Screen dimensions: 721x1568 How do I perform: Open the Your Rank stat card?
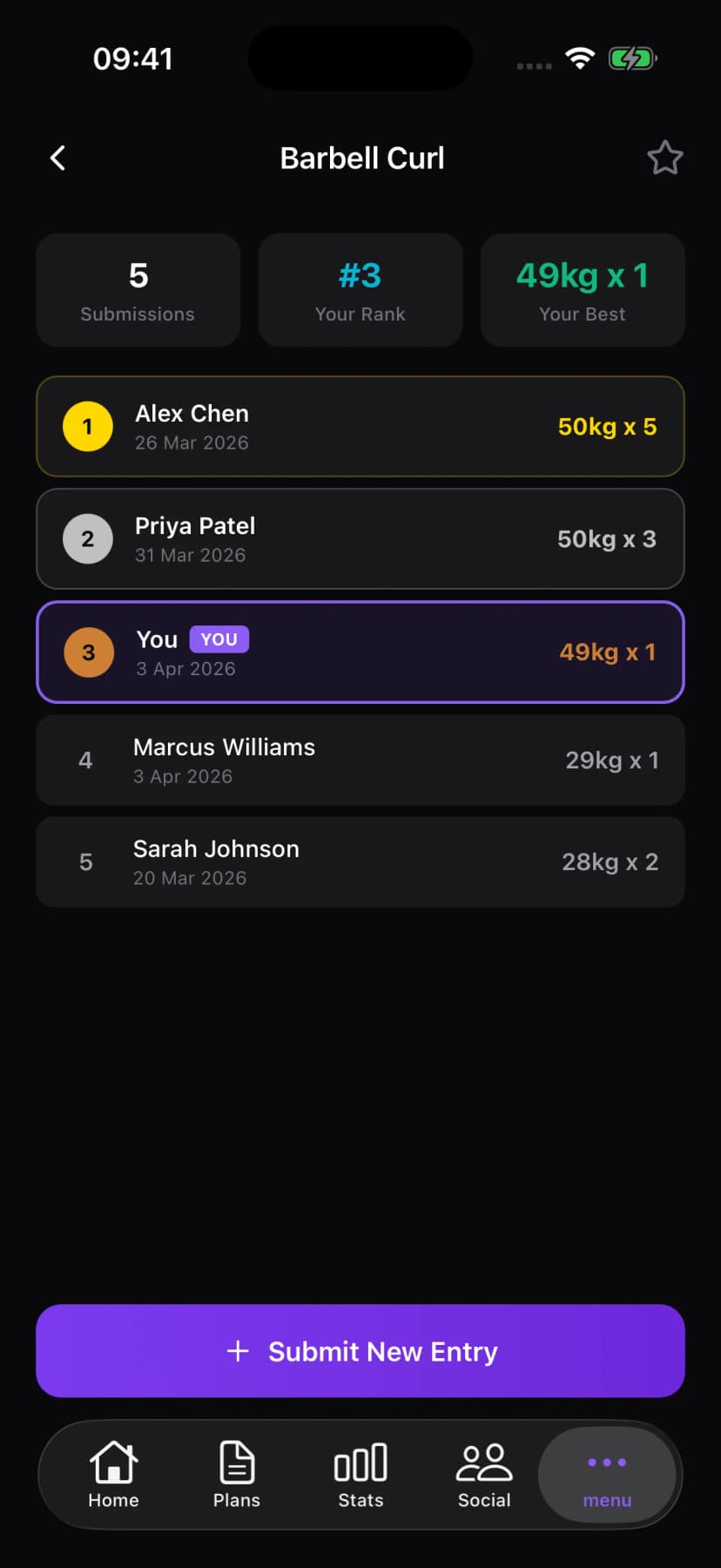(360, 290)
